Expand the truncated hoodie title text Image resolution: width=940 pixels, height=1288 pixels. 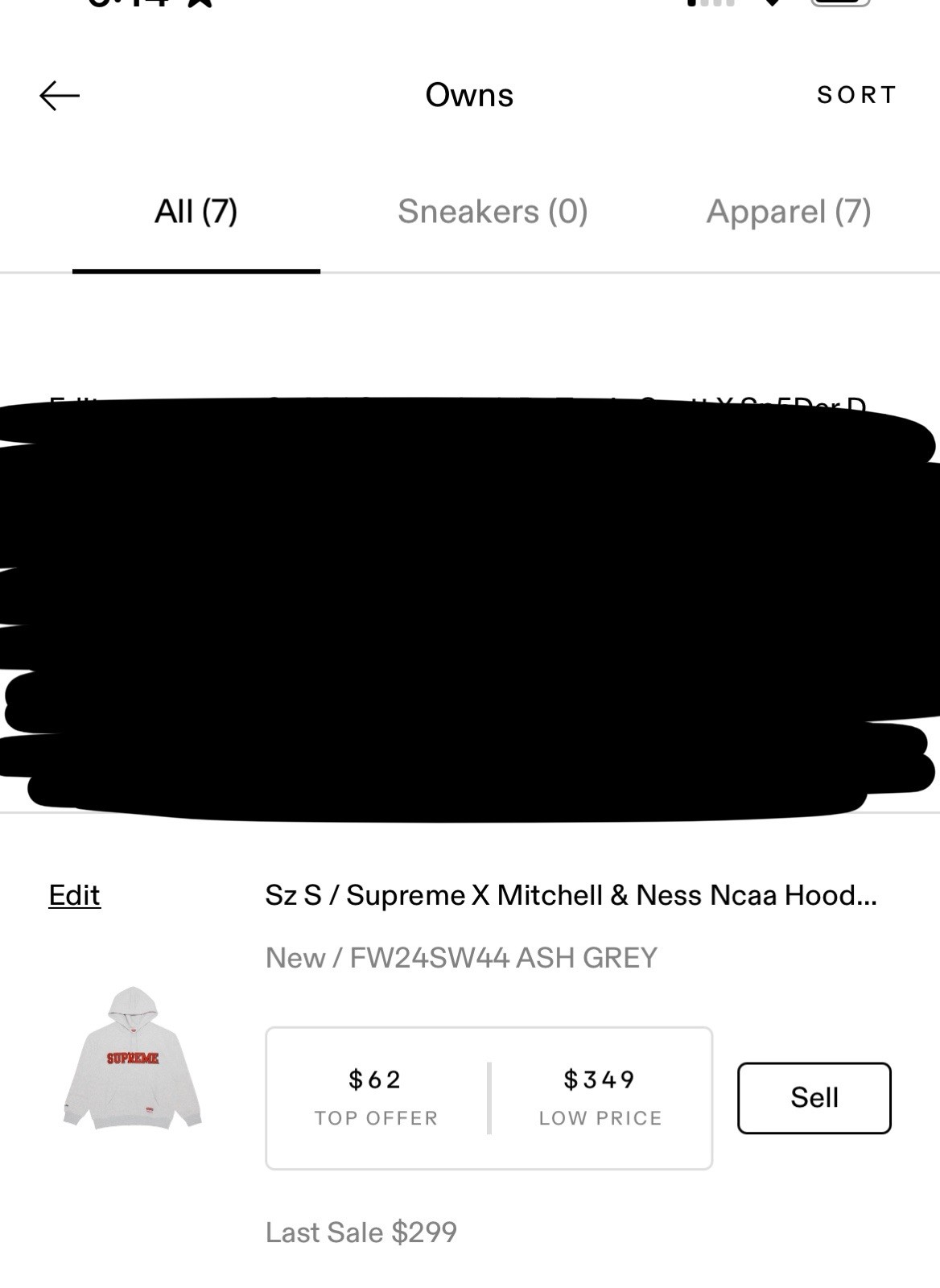point(573,895)
